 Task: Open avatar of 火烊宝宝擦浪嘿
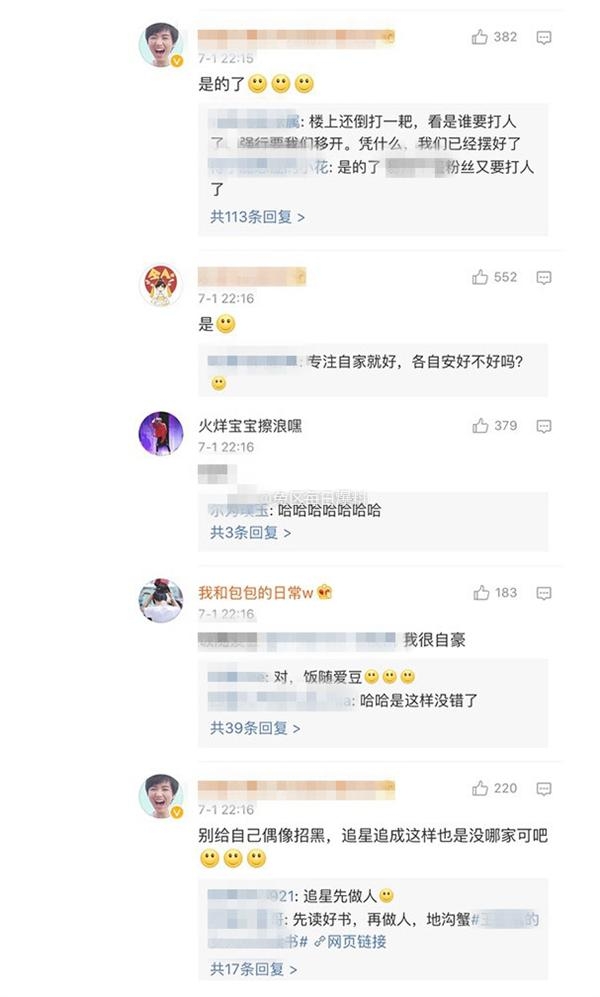pos(161,433)
